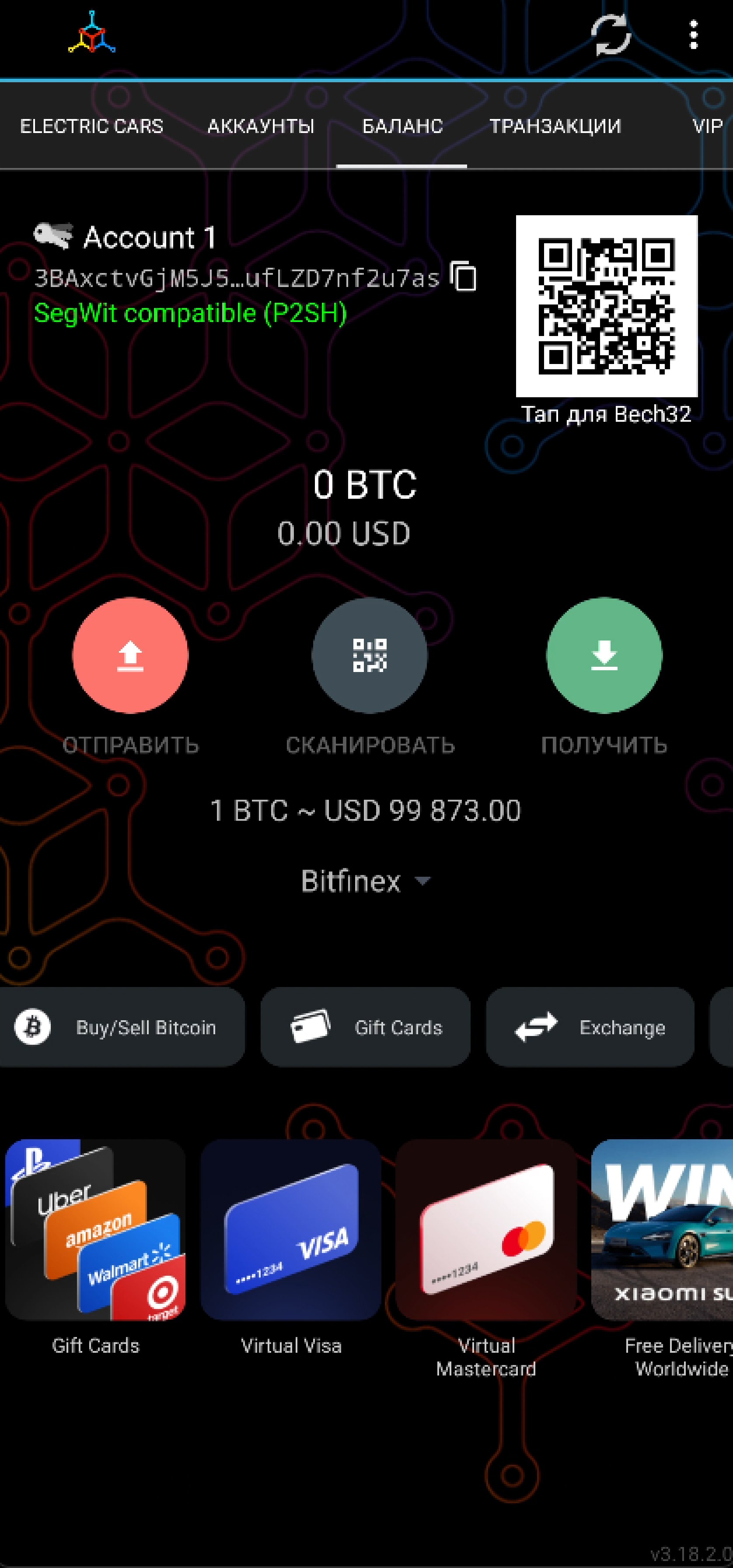Open the Сканировать QR scanner

pos(369,655)
